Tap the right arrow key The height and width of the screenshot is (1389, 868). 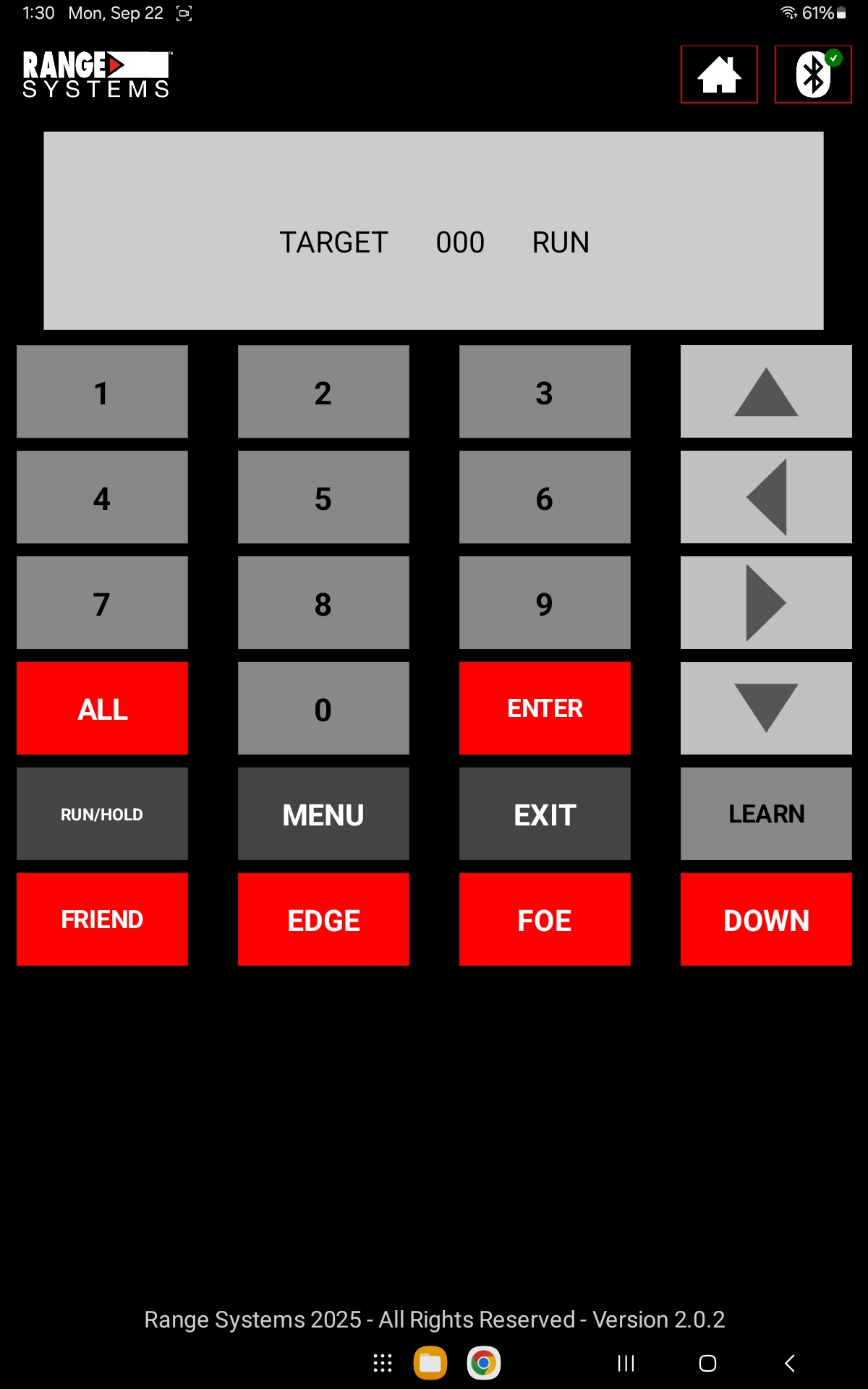[x=766, y=603]
